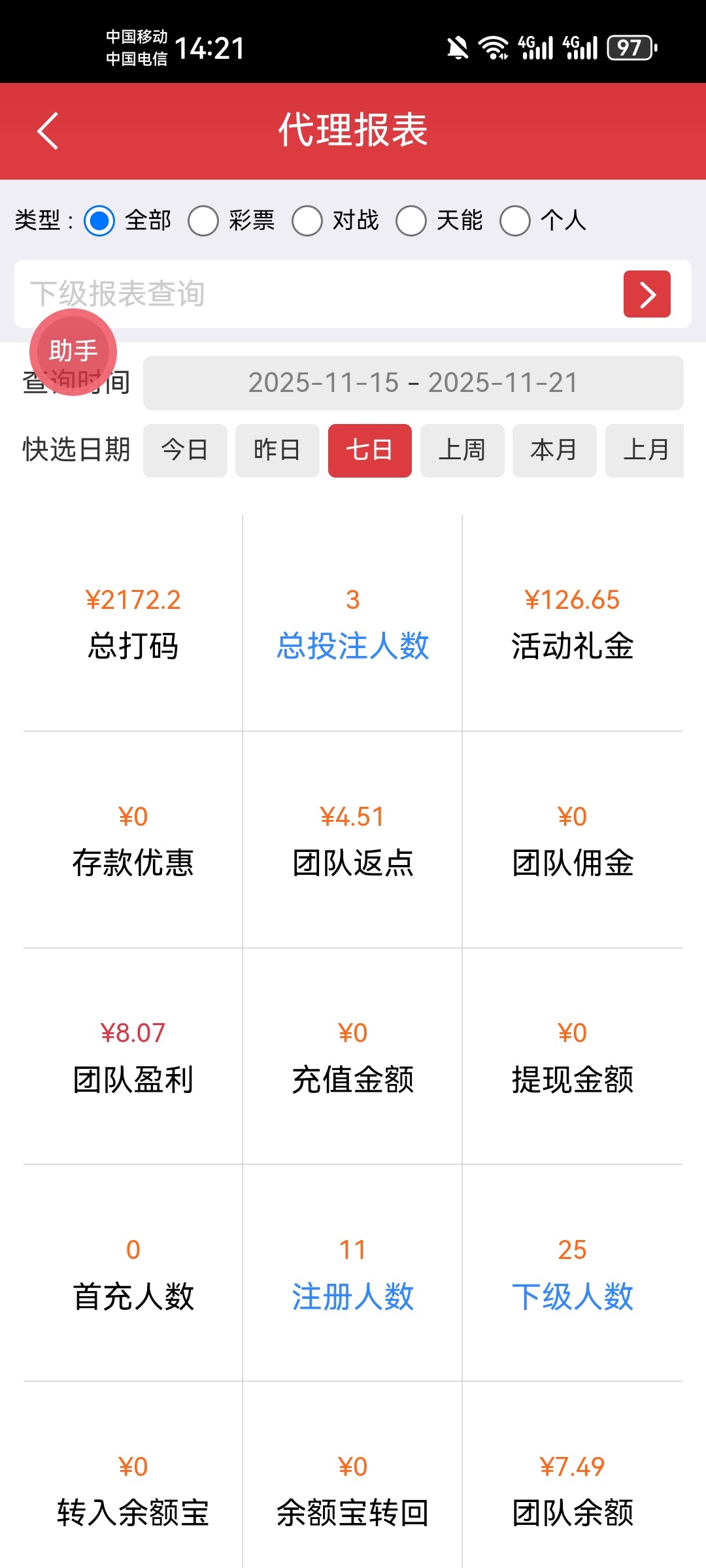Image resolution: width=706 pixels, height=1568 pixels.
Task: Select the 个人 type option
Action: (x=515, y=221)
